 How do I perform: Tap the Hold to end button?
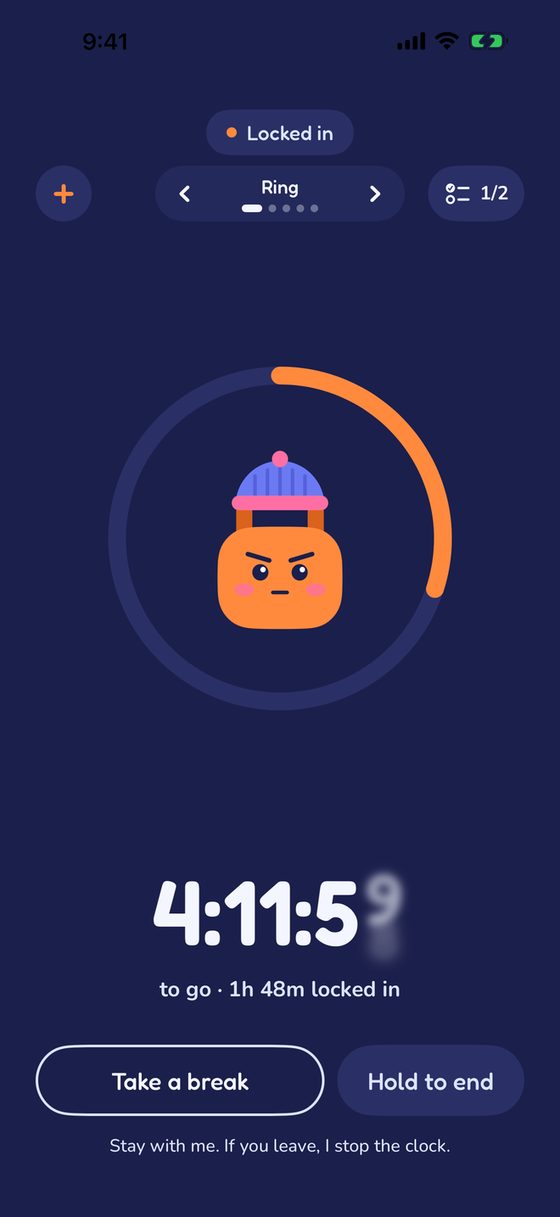click(431, 1081)
